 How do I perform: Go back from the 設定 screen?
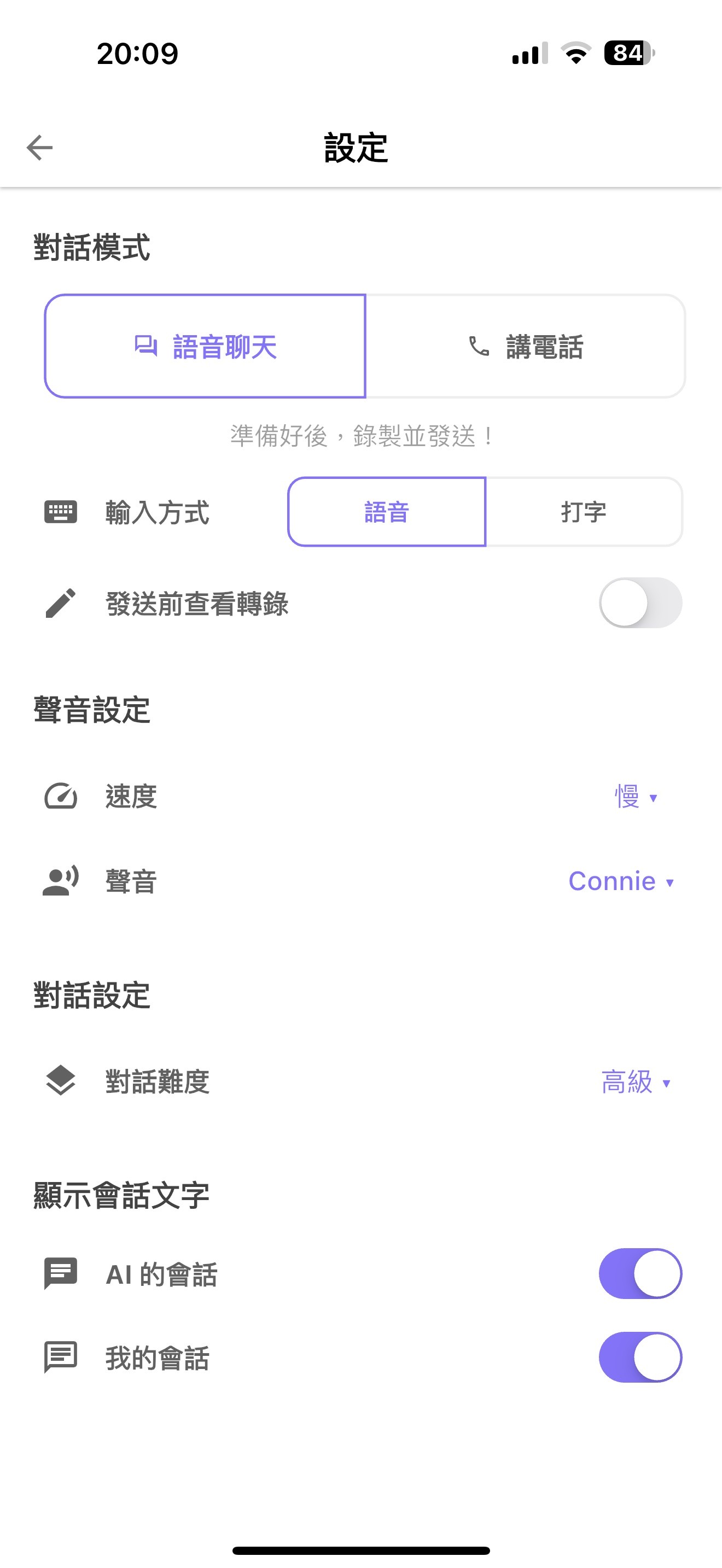pos(40,147)
